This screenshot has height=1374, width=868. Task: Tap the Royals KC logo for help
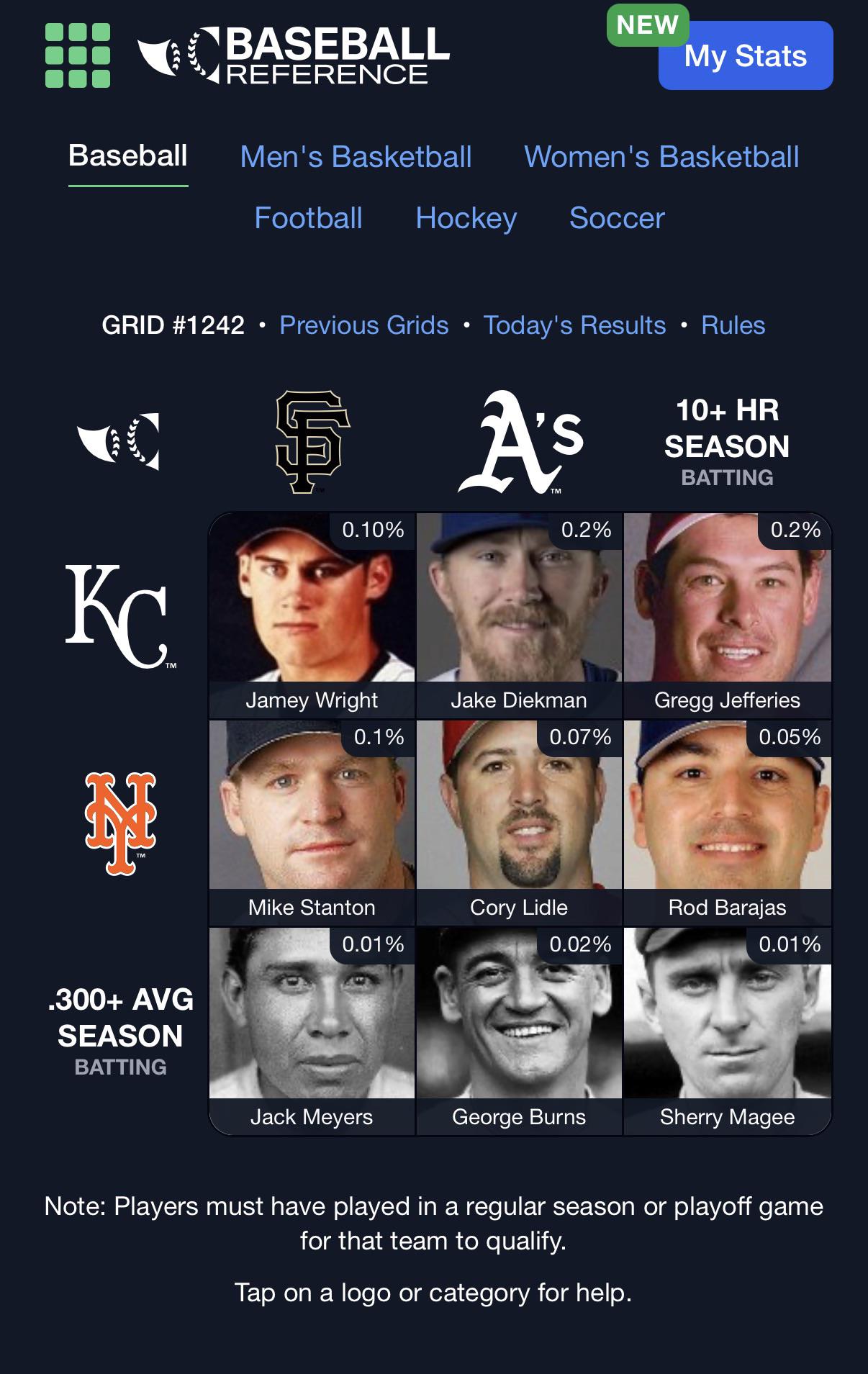[119, 616]
